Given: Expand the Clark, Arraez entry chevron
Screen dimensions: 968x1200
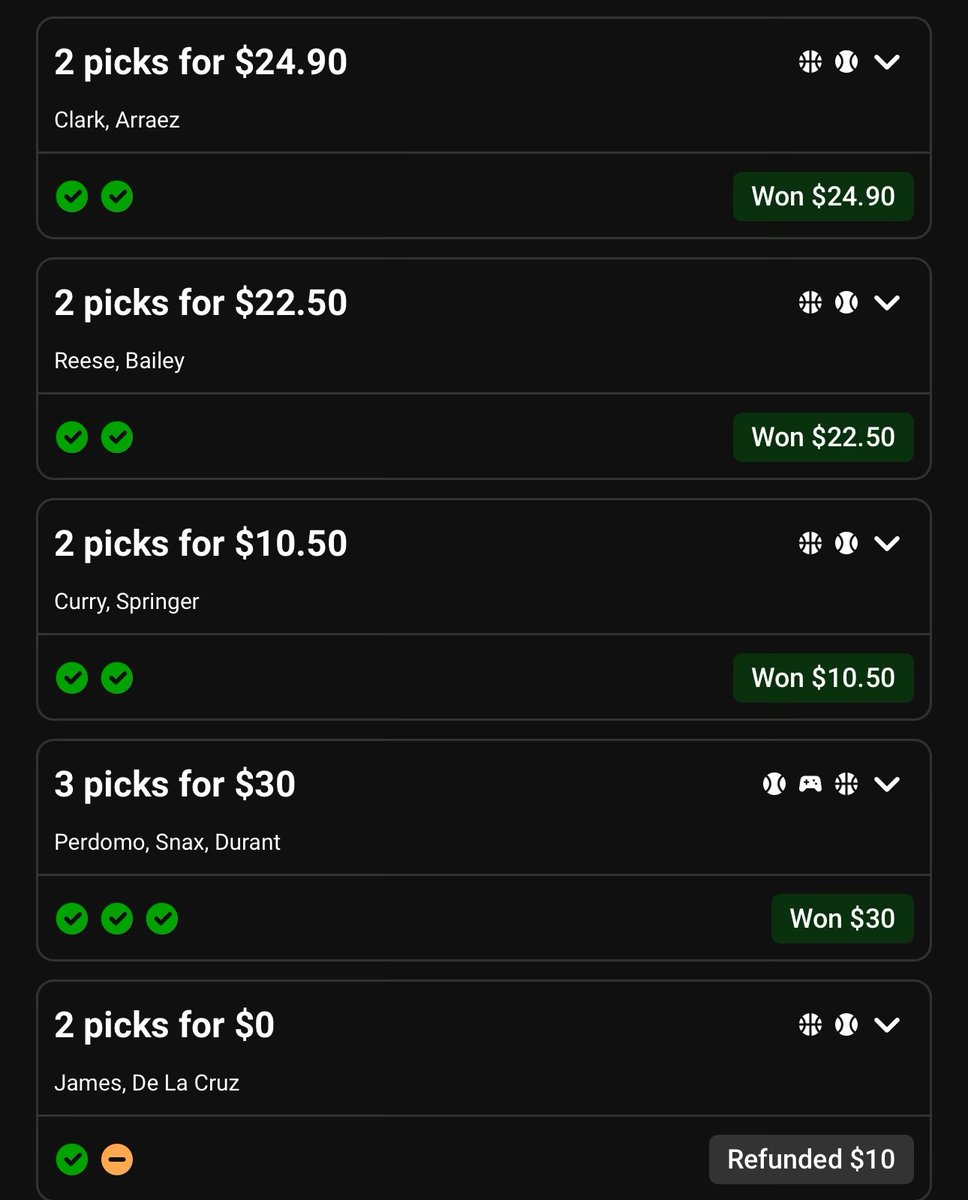Looking at the screenshot, I should [887, 62].
